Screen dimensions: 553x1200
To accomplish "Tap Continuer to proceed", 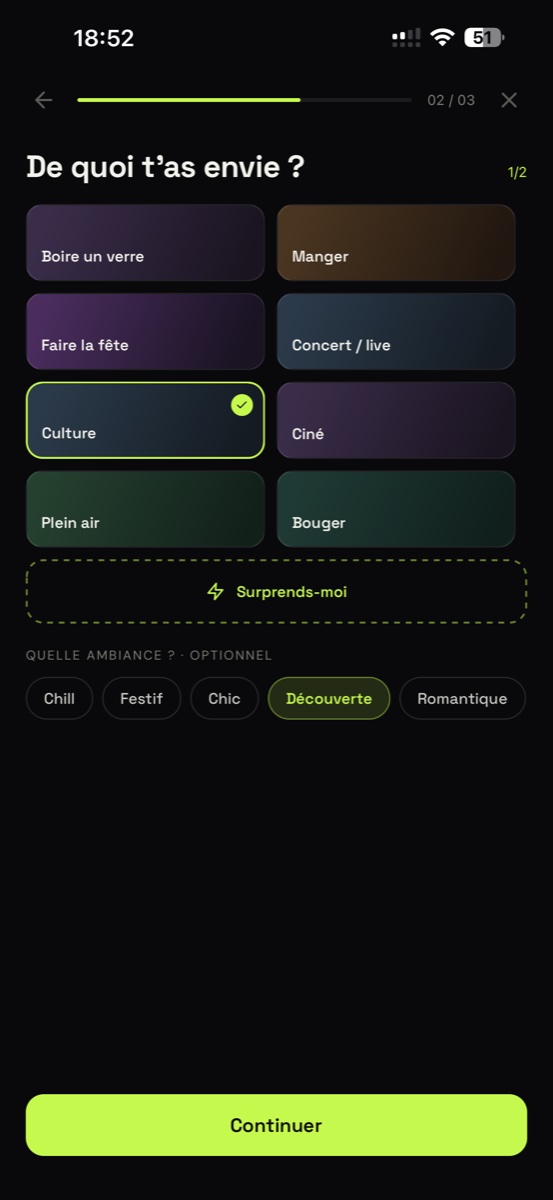I will (x=276, y=1125).
